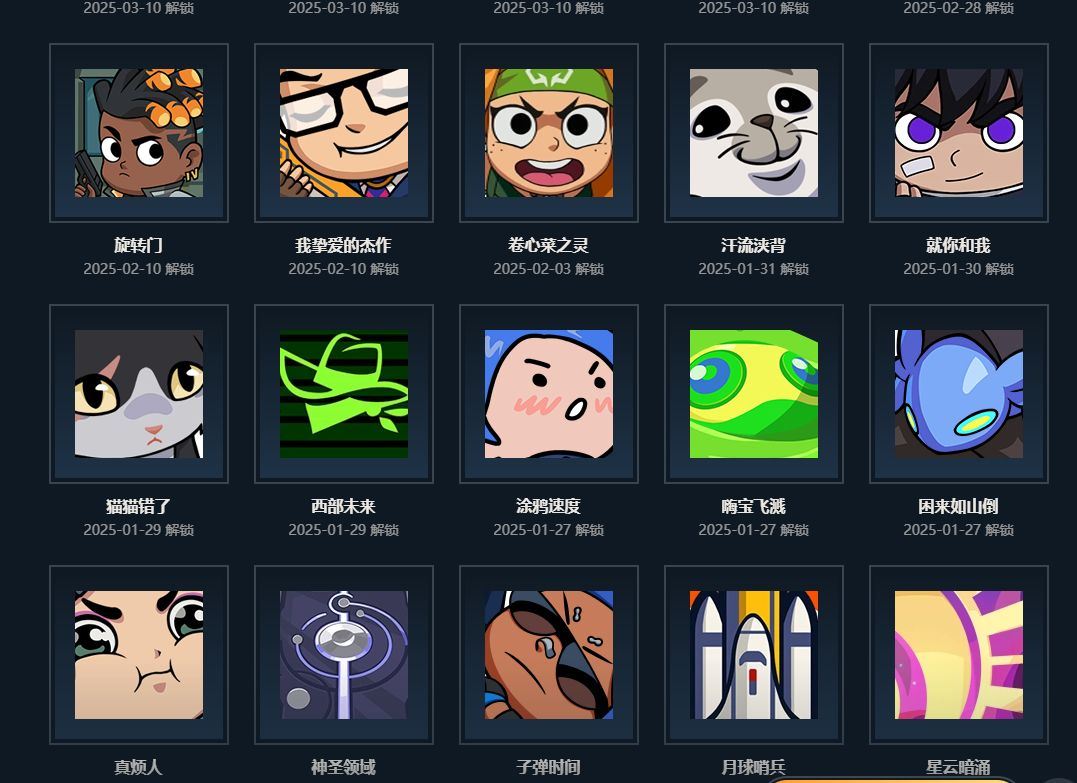The width and height of the screenshot is (1077, 783).
Task: Open the 西部未来 avatar tile
Action: pyautogui.click(x=344, y=394)
